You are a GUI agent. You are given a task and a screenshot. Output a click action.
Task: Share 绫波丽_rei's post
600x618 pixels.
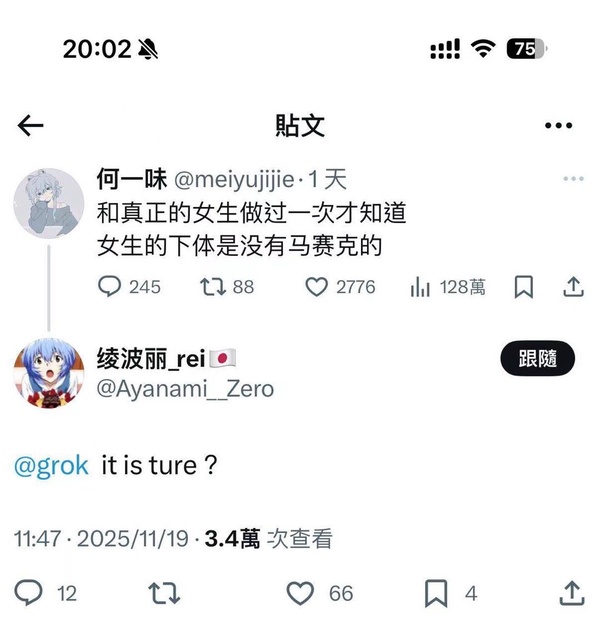(572, 592)
